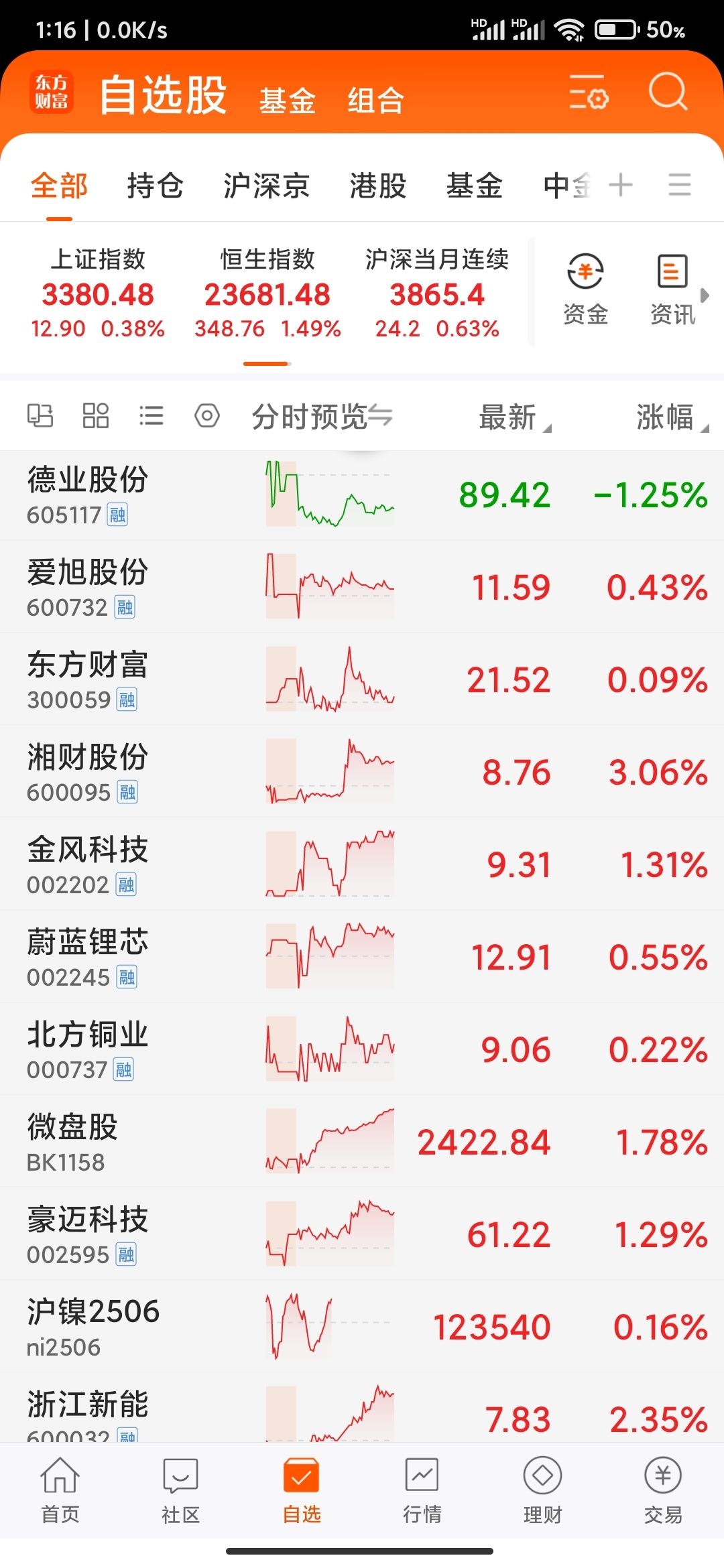The image size is (724, 1568).
Task: Go to the 行情 bottom tab
Action: point(422,1490)
